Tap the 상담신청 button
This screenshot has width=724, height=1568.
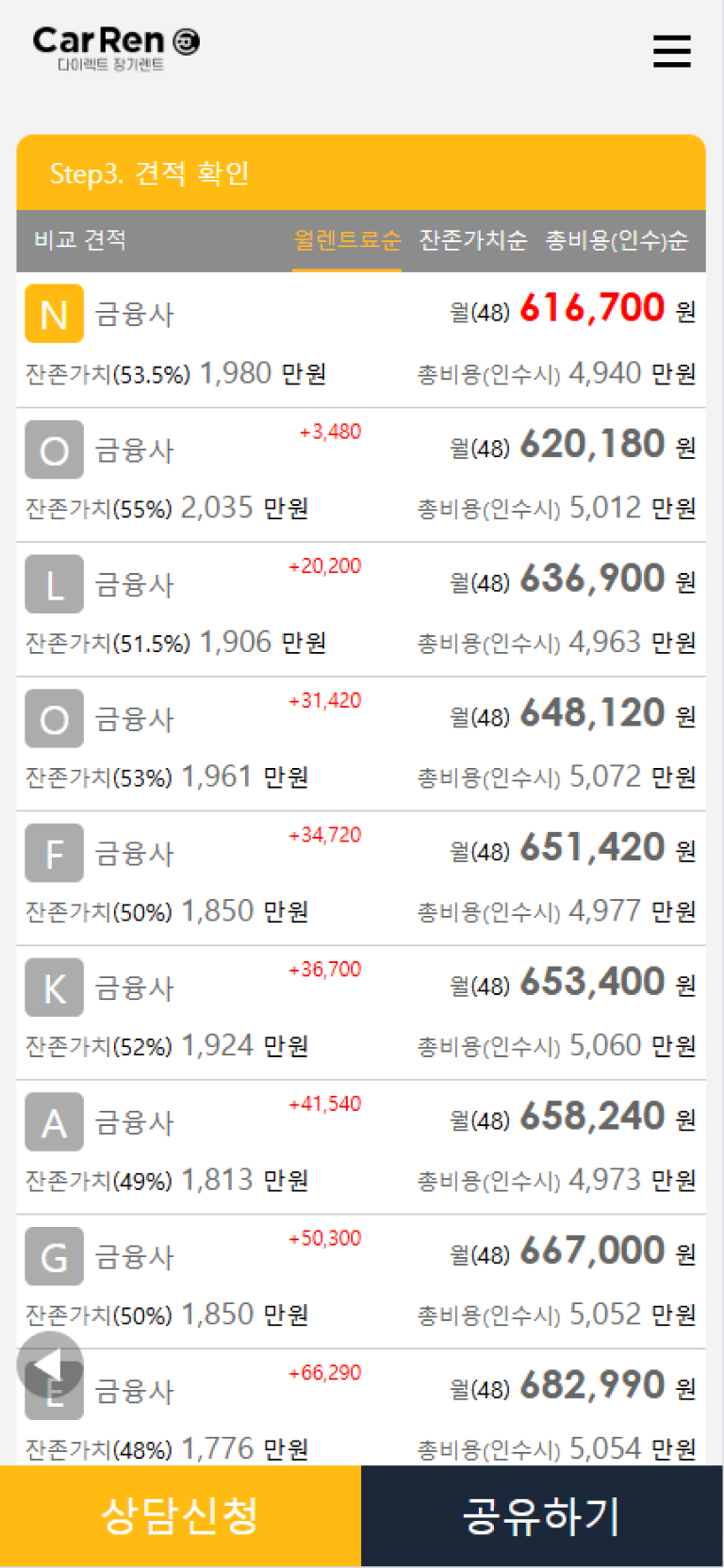[x=180, y=1516]
